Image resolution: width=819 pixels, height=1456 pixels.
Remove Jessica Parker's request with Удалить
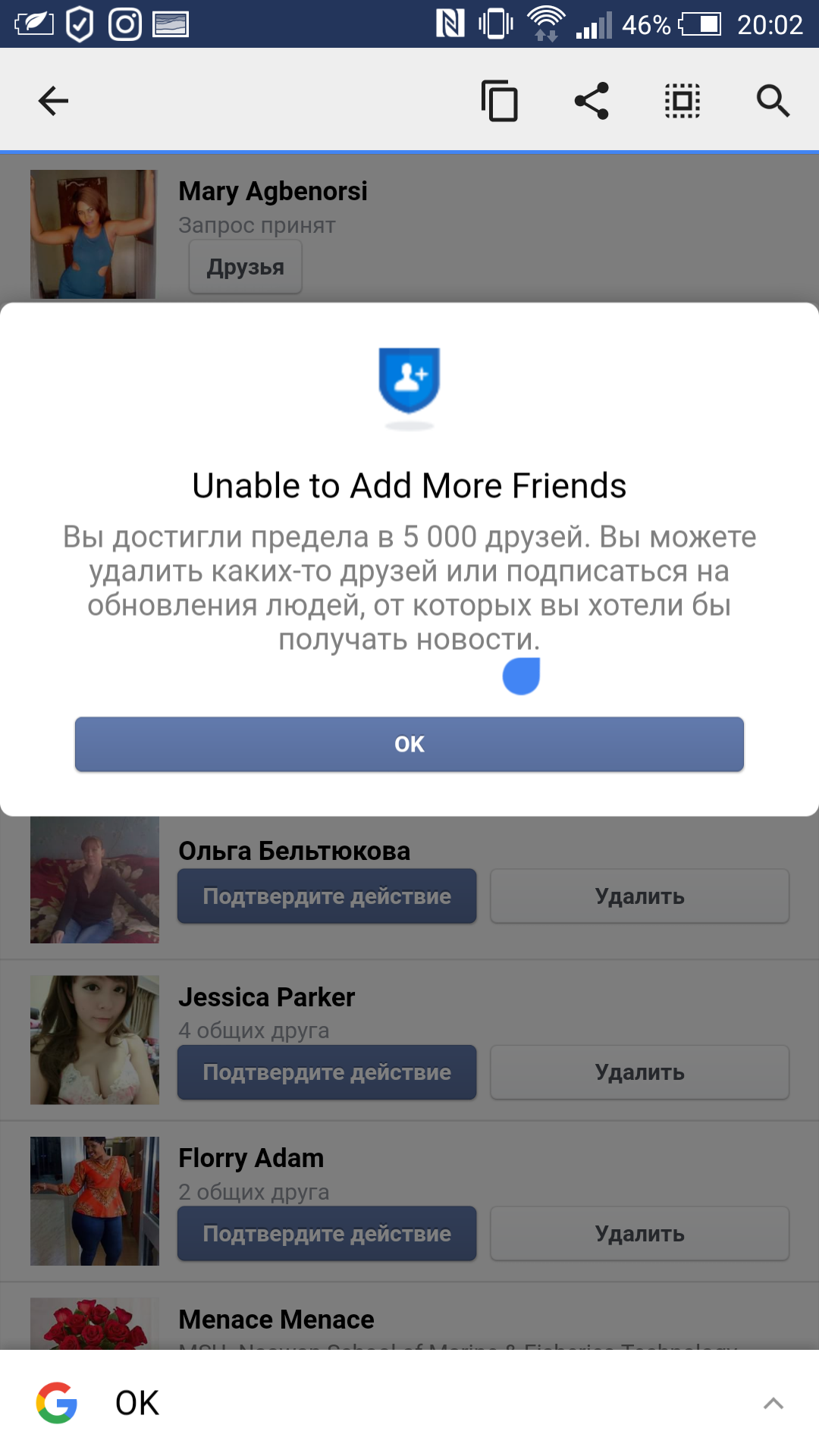pos(639,1072)
